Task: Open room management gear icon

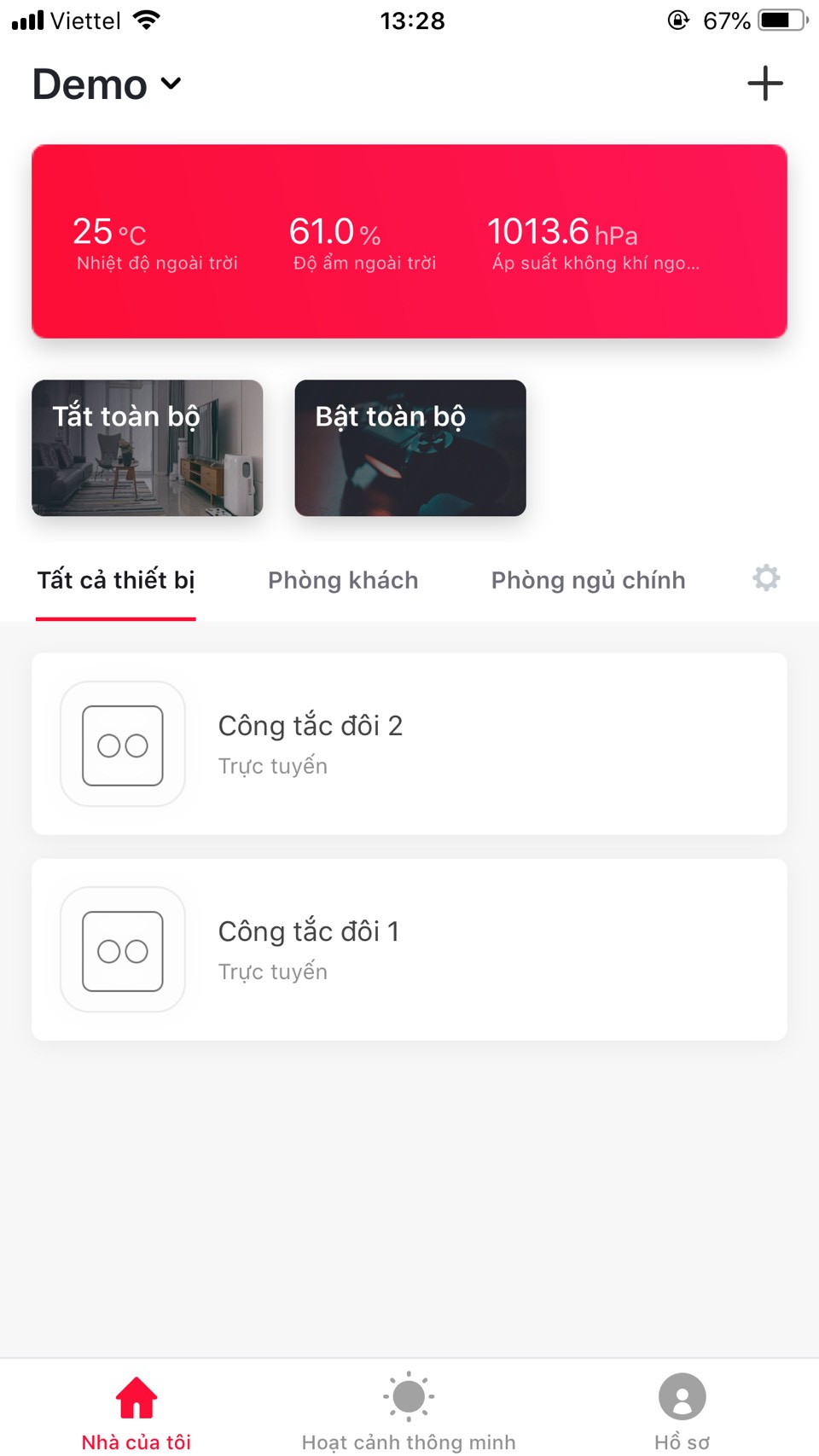Action: 766,578
